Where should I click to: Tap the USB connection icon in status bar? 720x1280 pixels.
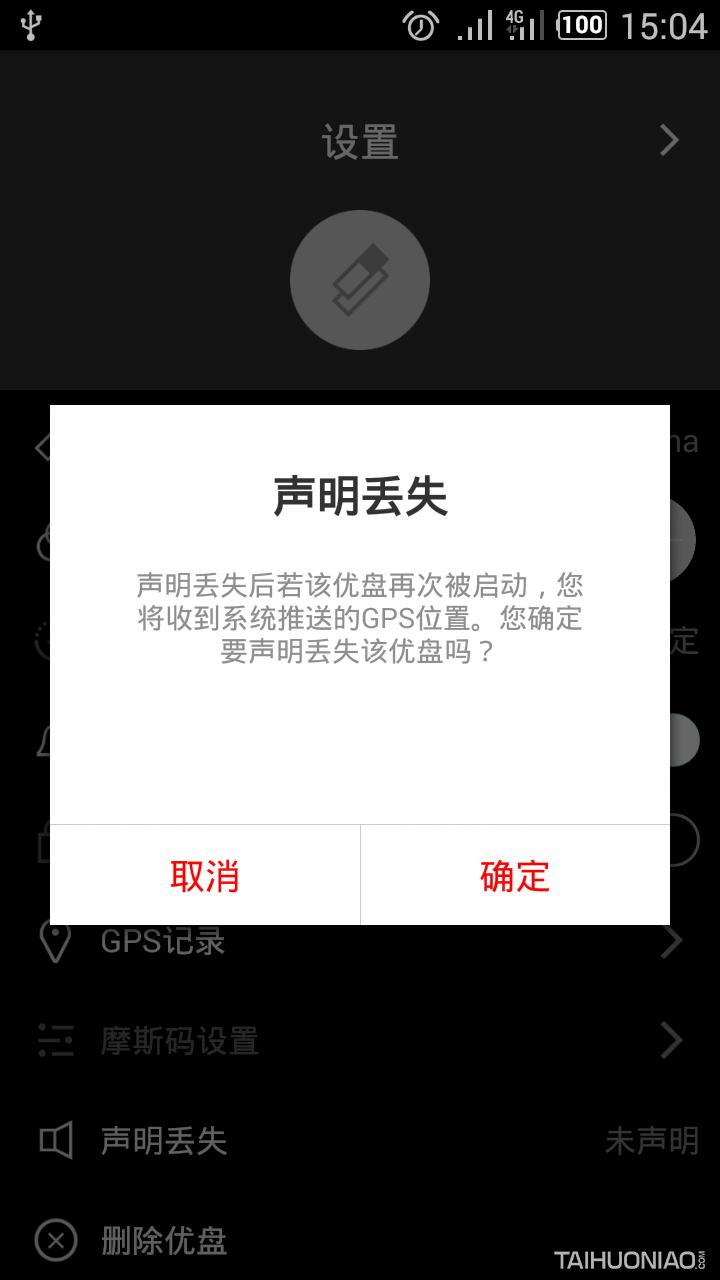point(32,24)
